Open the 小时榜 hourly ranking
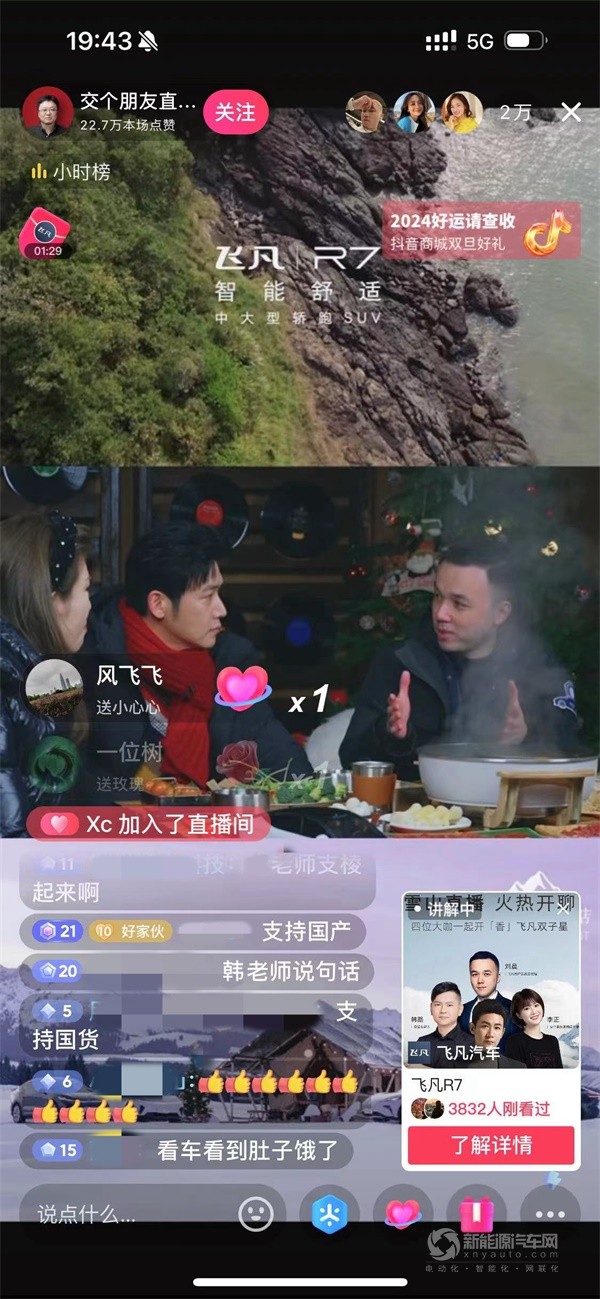Image resolution: width=600 pixels, height=1299 pixels. 70,172
